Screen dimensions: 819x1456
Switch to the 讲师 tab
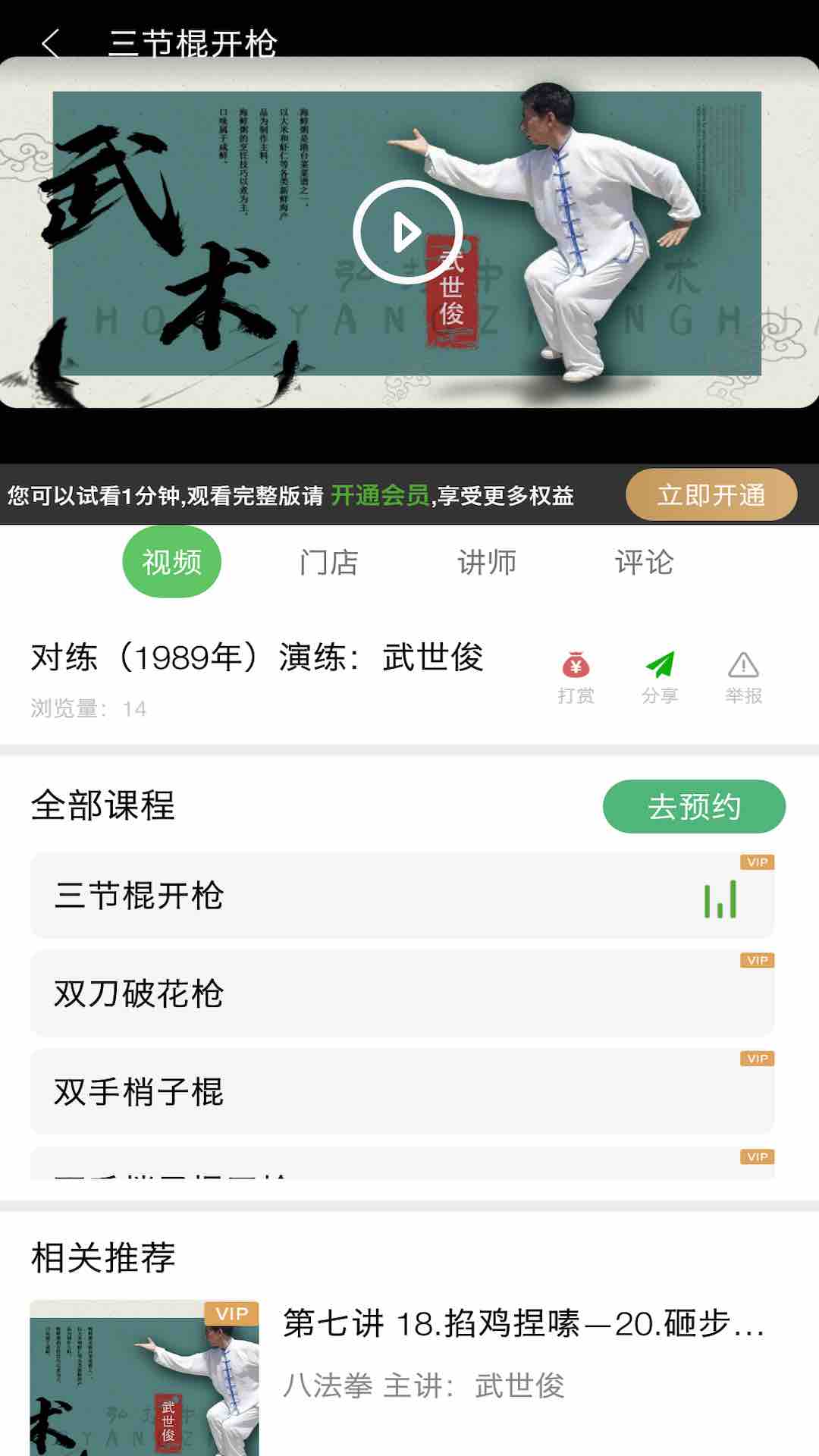486,562
